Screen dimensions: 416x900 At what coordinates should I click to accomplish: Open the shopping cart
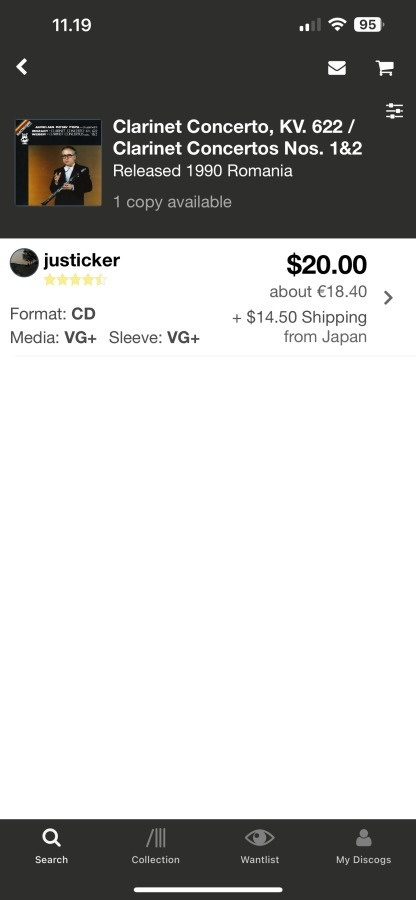pos(384,68)
